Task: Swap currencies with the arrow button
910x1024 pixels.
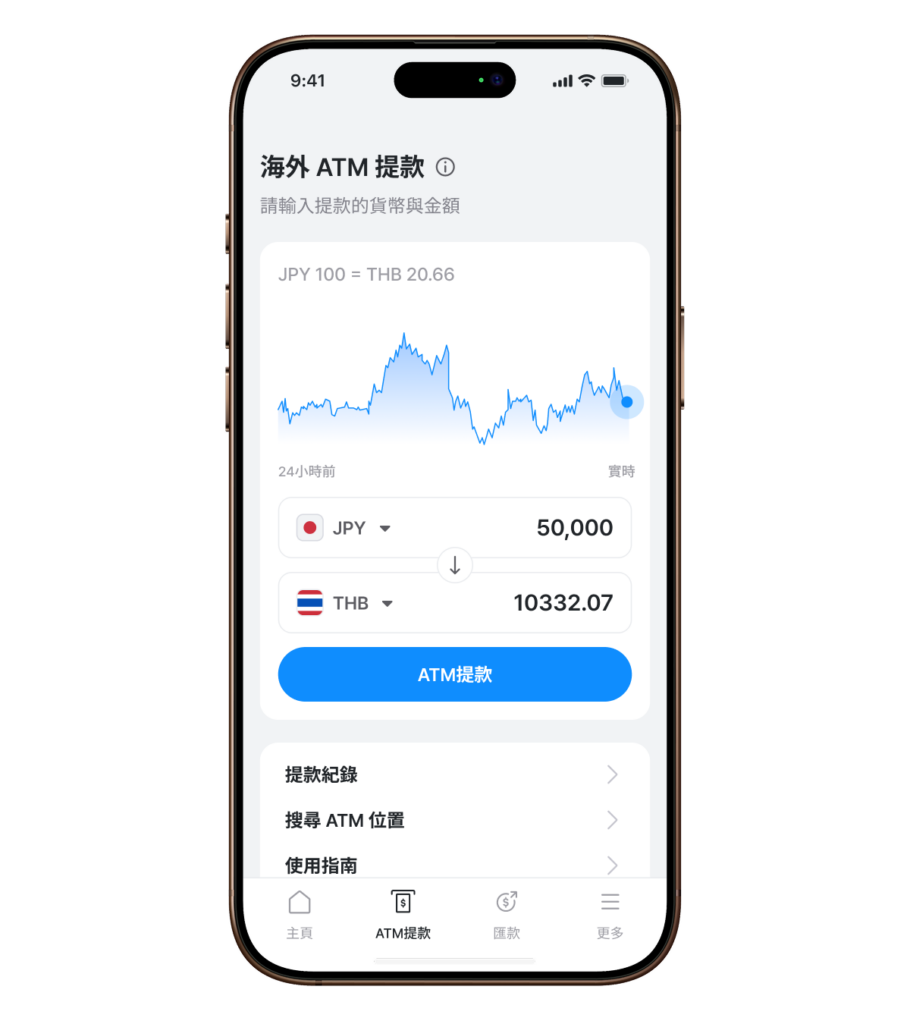Action: point(455,566)
